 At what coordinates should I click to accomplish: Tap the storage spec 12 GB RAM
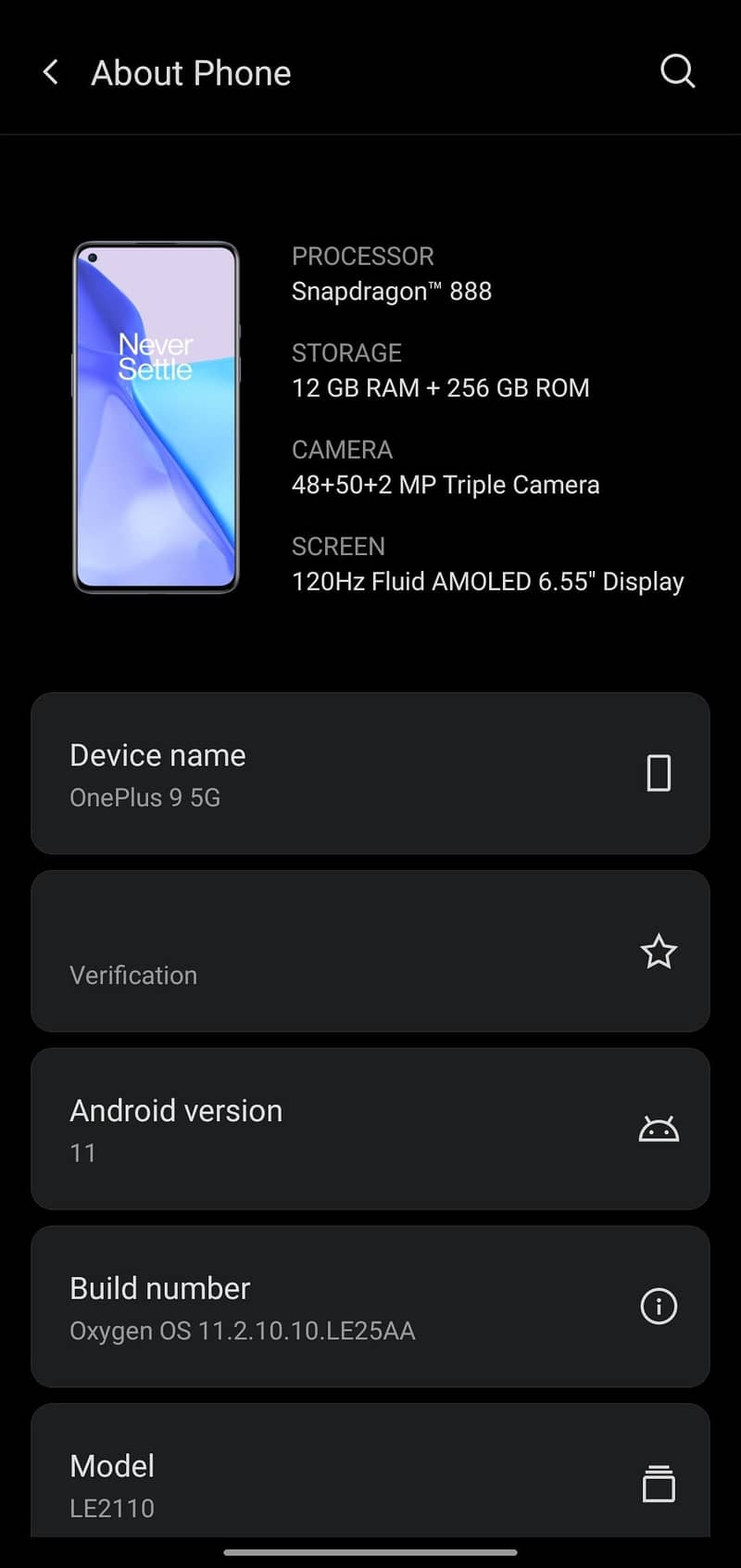441,387
